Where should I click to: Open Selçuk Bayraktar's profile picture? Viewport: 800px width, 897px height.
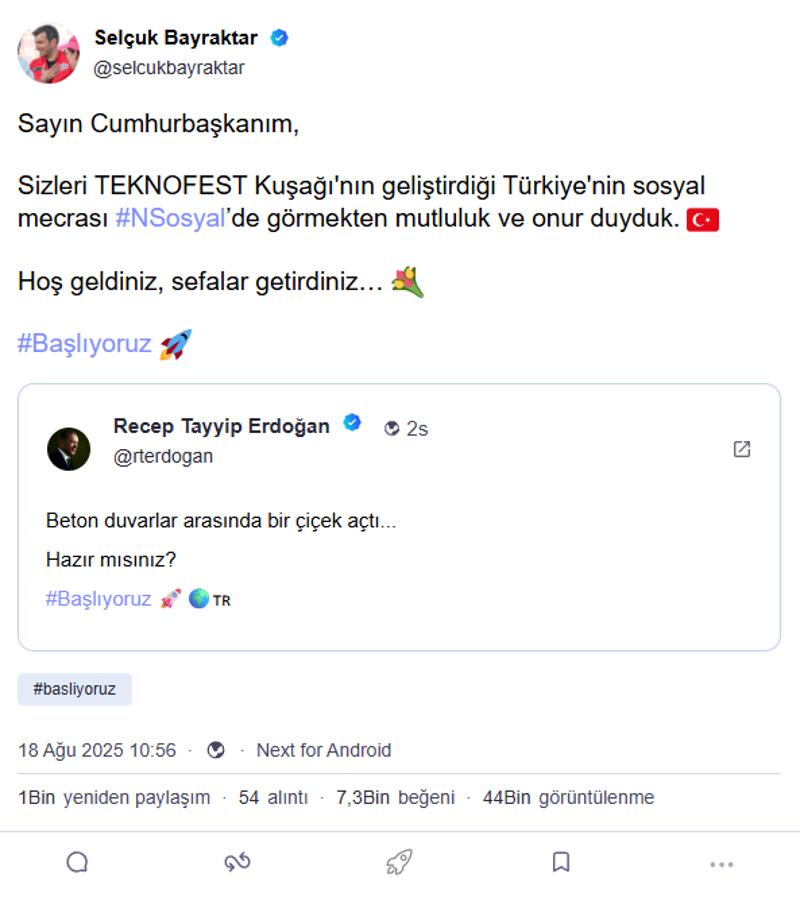48,53
